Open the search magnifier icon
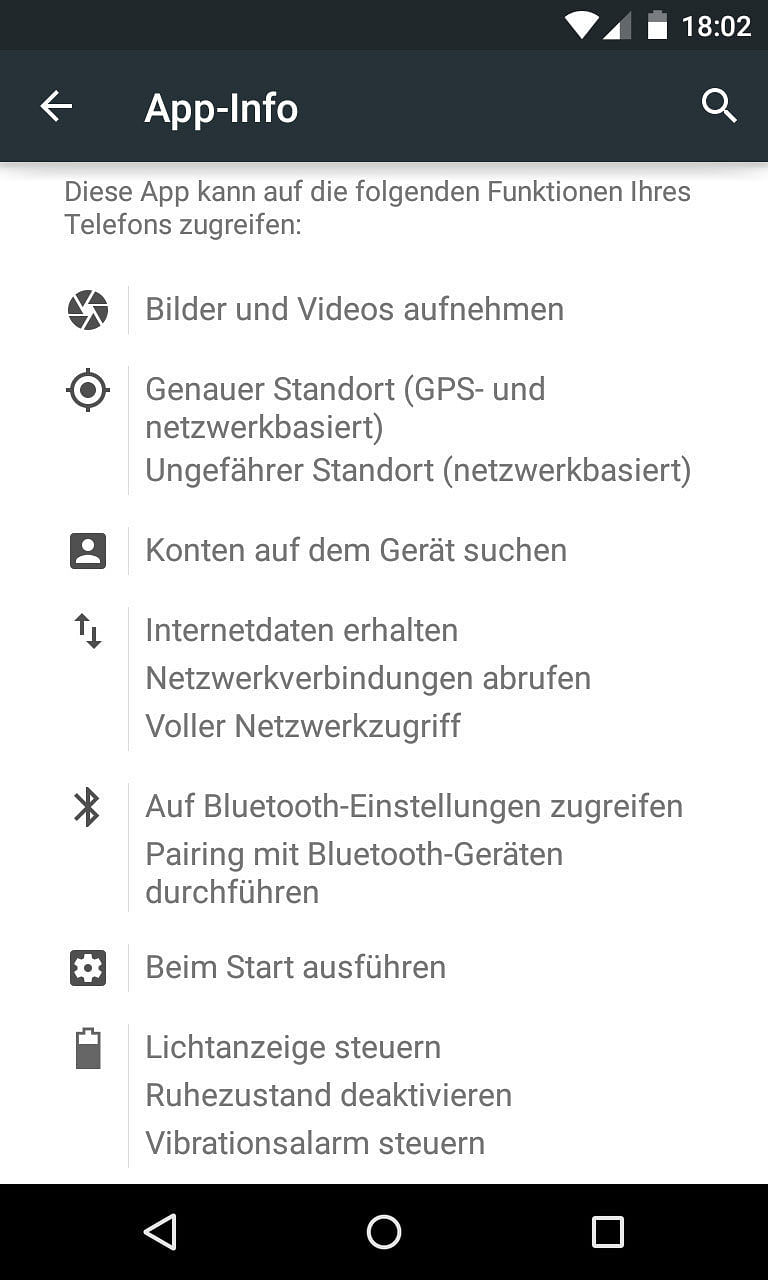 [x=719, y=106]
